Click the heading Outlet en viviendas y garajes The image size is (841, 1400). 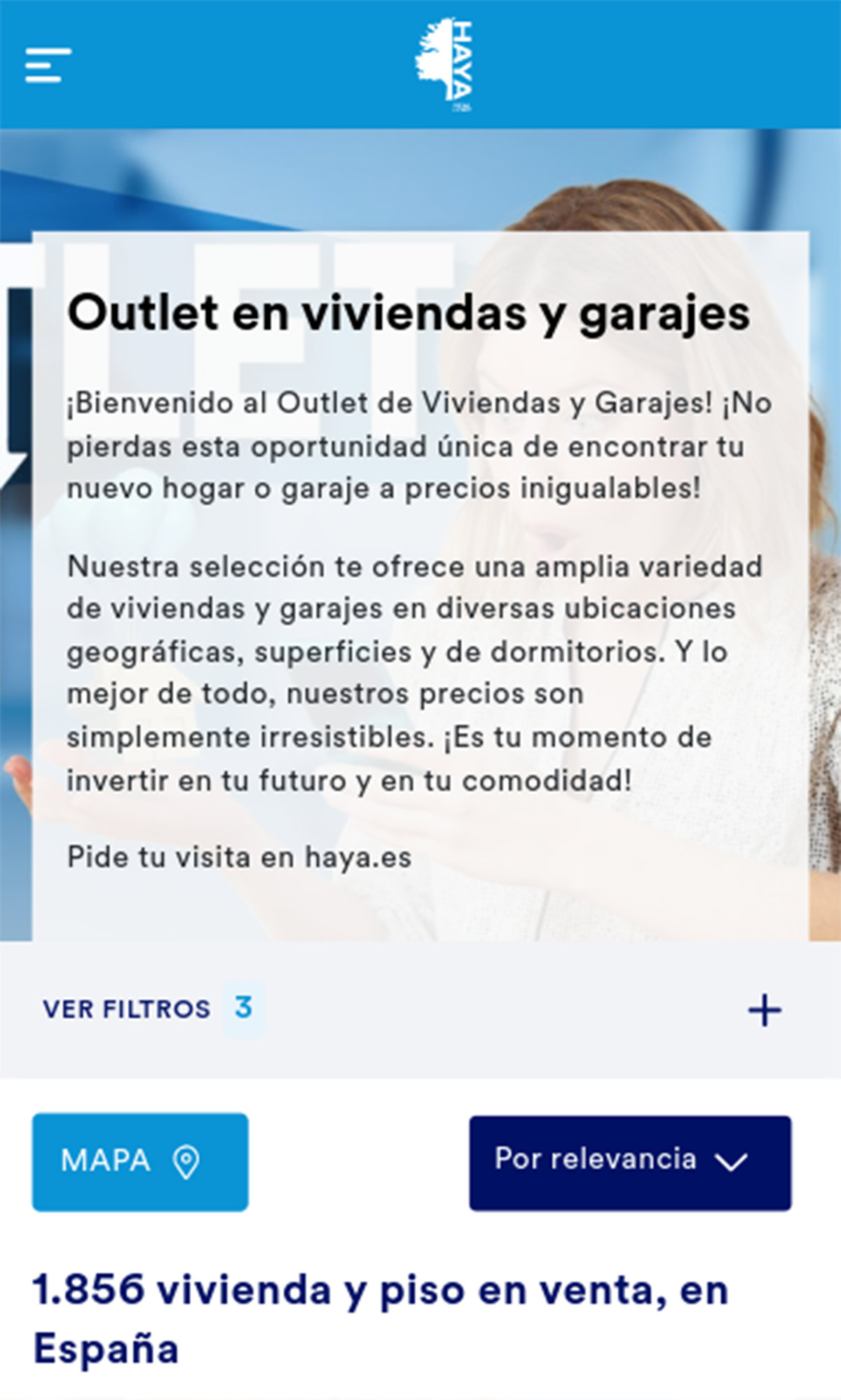[409, 315]
